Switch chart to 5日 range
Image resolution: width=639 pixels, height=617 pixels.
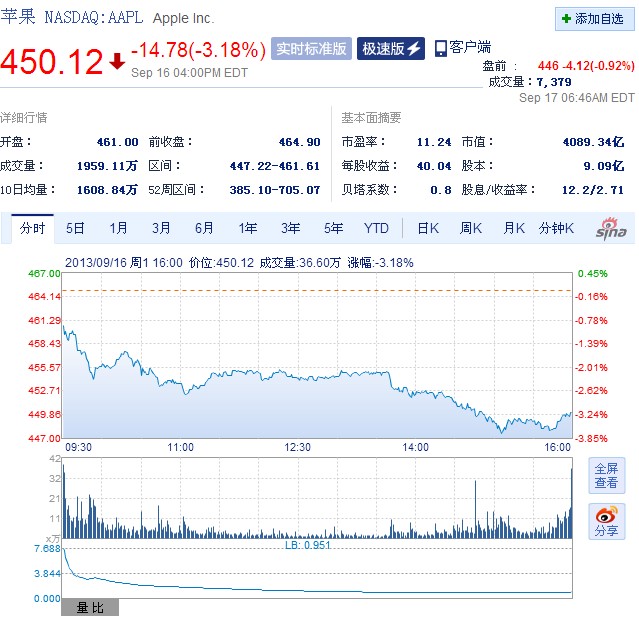click(75, 228)
